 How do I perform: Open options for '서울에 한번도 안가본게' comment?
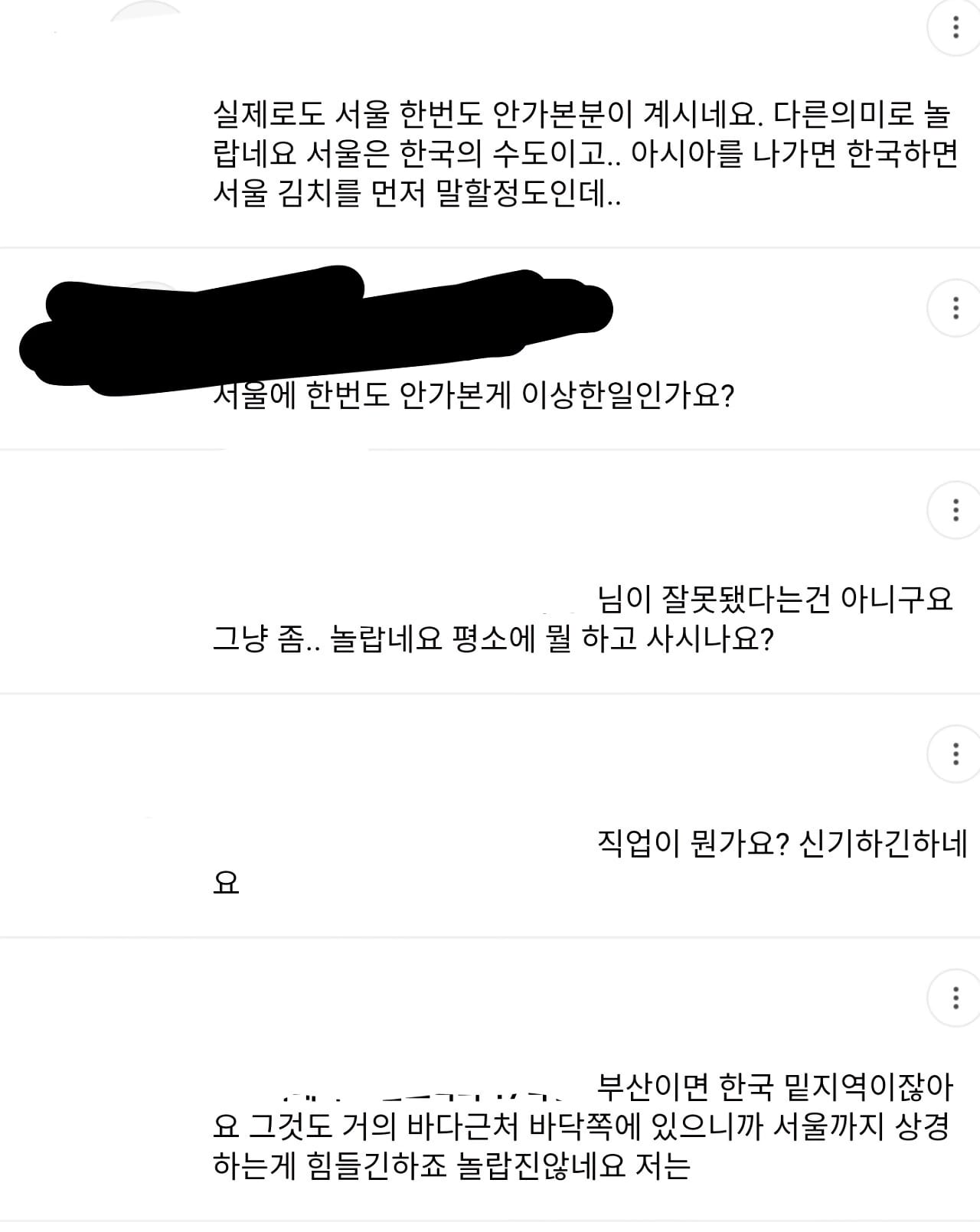pyautogui.click(x=955, y=309)
